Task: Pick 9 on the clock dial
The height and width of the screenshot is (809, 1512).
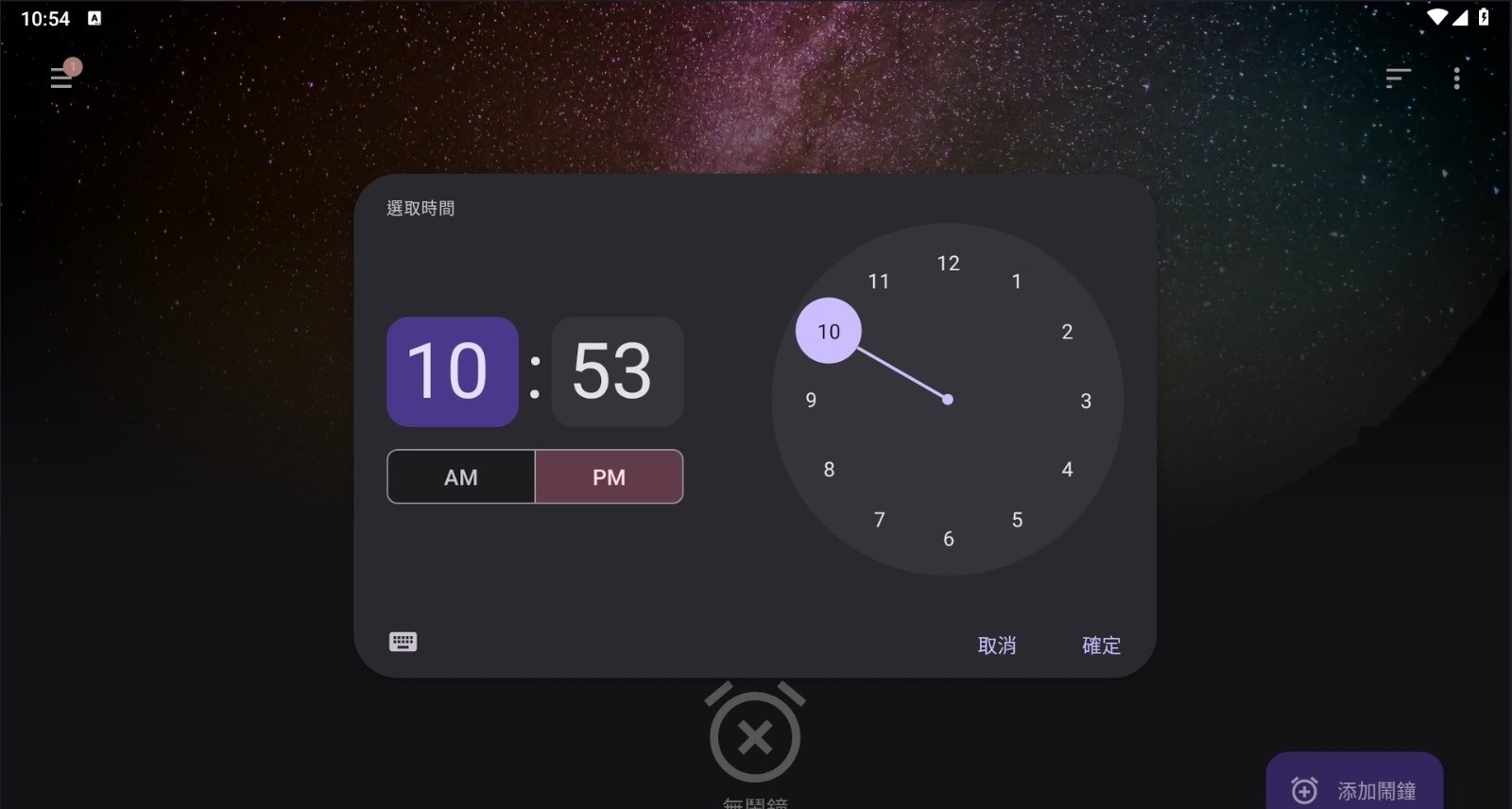Action: click(x=811, y=401)
